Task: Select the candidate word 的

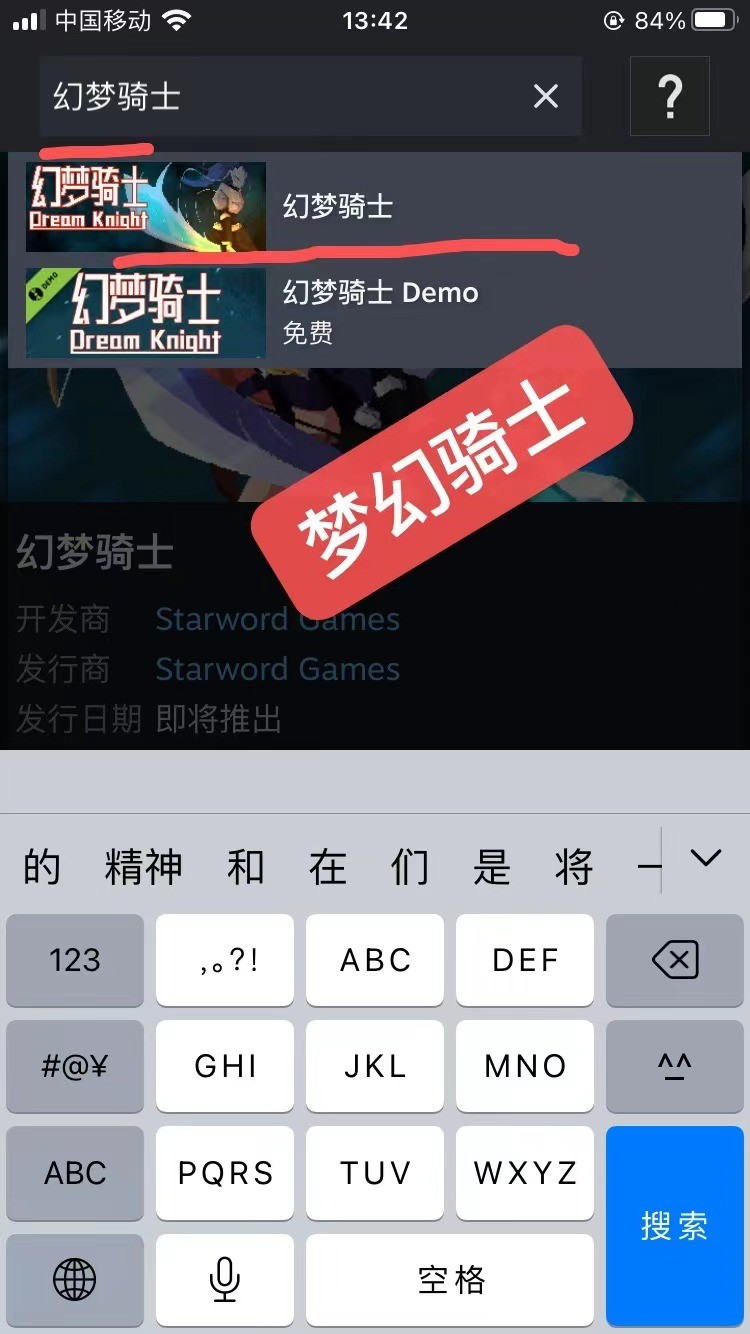Action: coord(42,867)
